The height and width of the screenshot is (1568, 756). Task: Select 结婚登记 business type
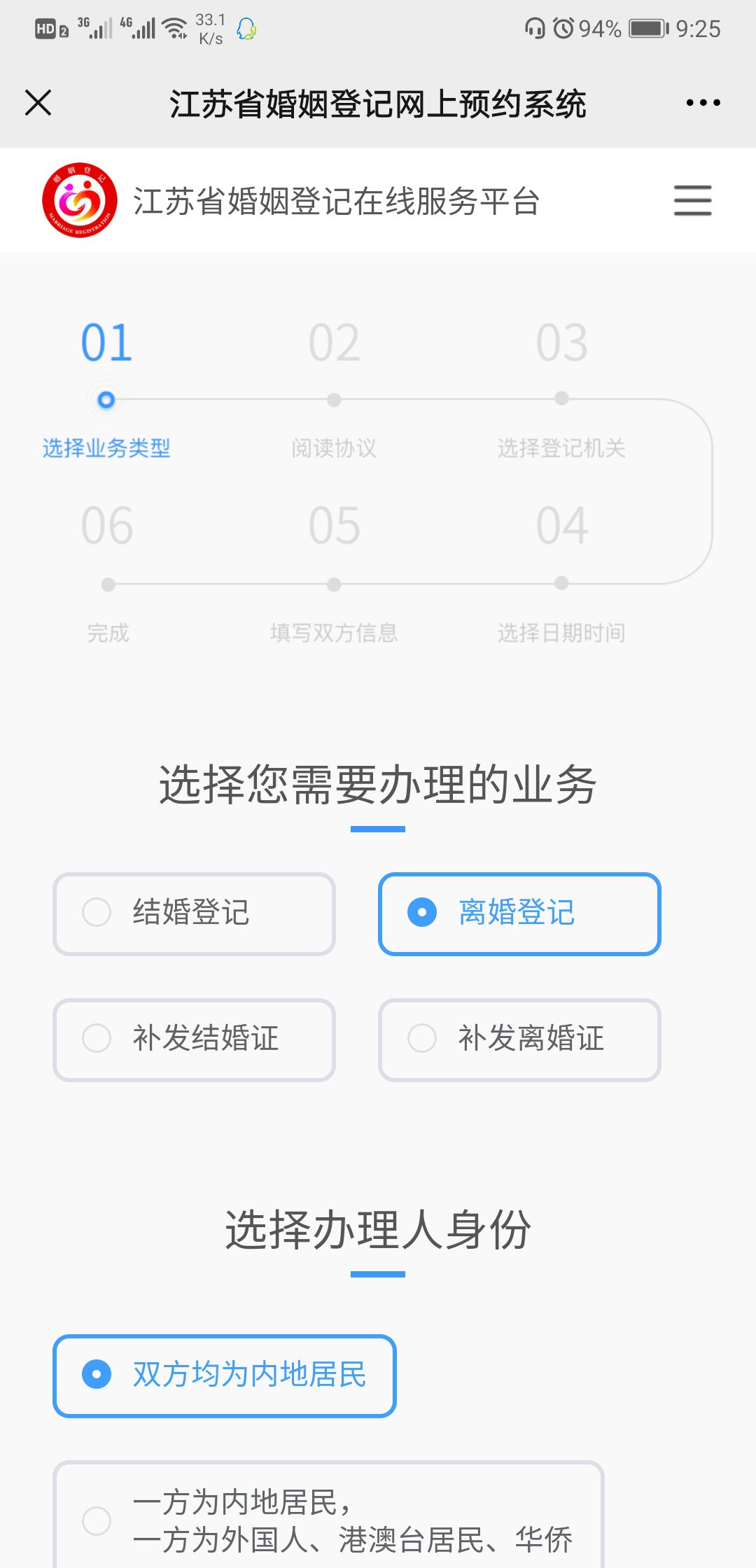(194, 913)
